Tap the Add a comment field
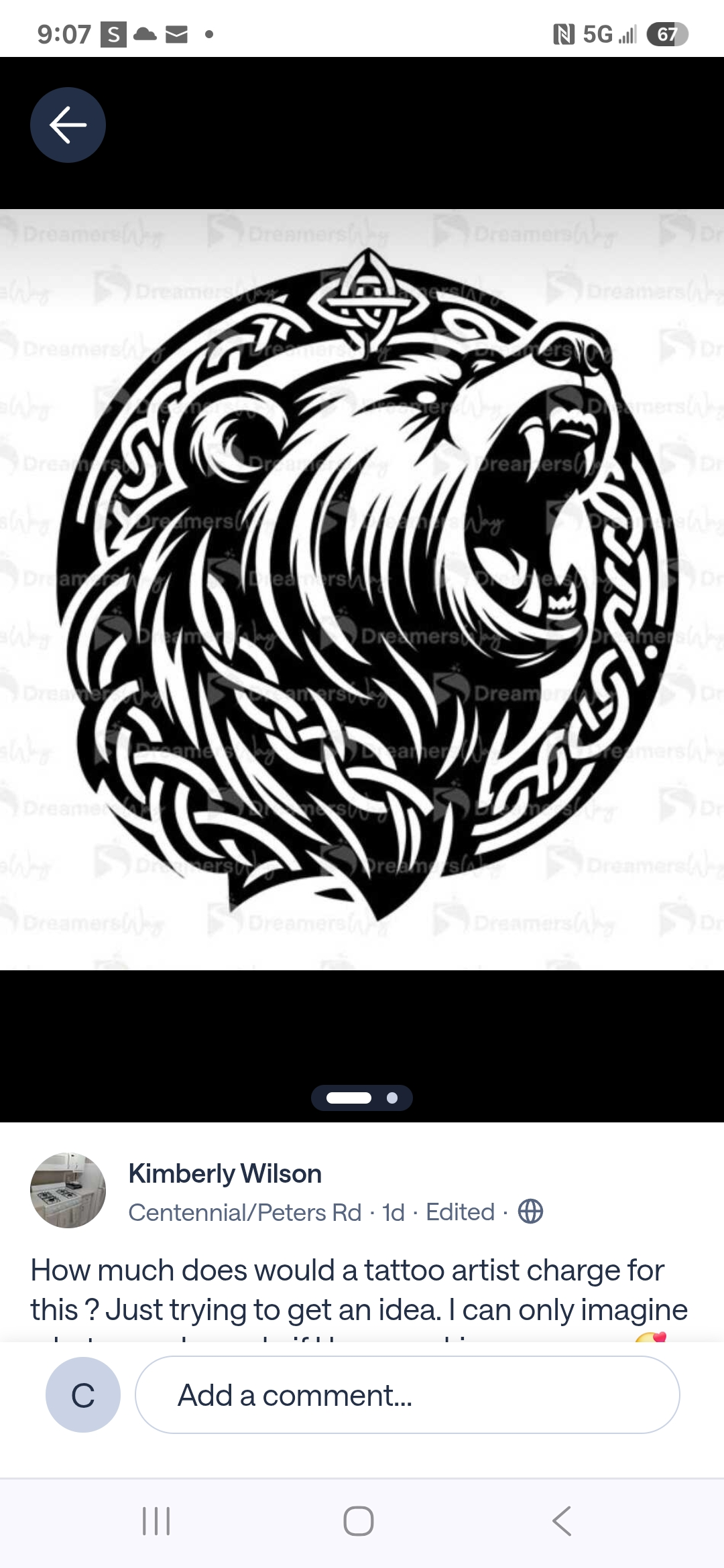Viewport: 724px width, 1568px height. pyautogui.click(x=408, y=1394)
